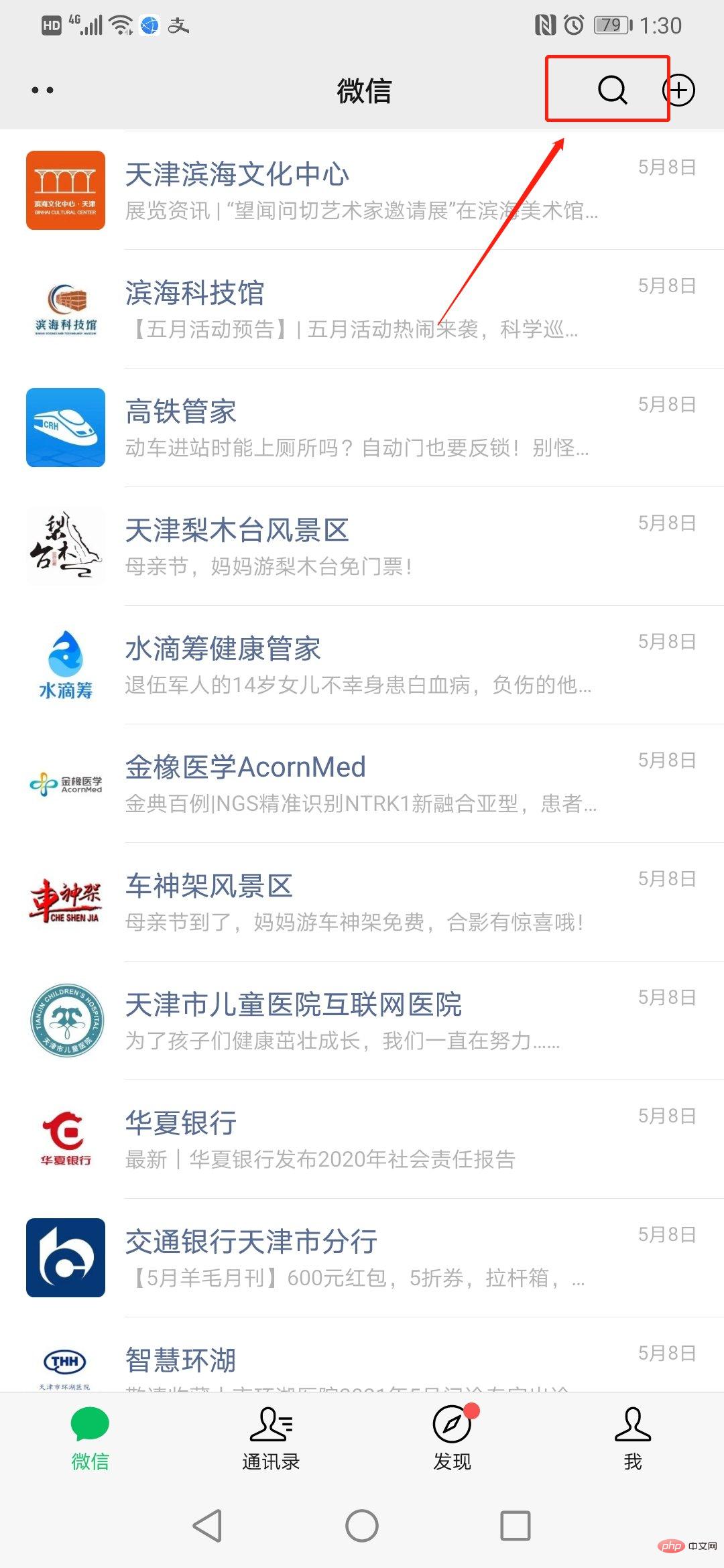The width and height of the screenshot is (724, 1568).
Task: Tap the system back button
Action: tap(208, 1526)
